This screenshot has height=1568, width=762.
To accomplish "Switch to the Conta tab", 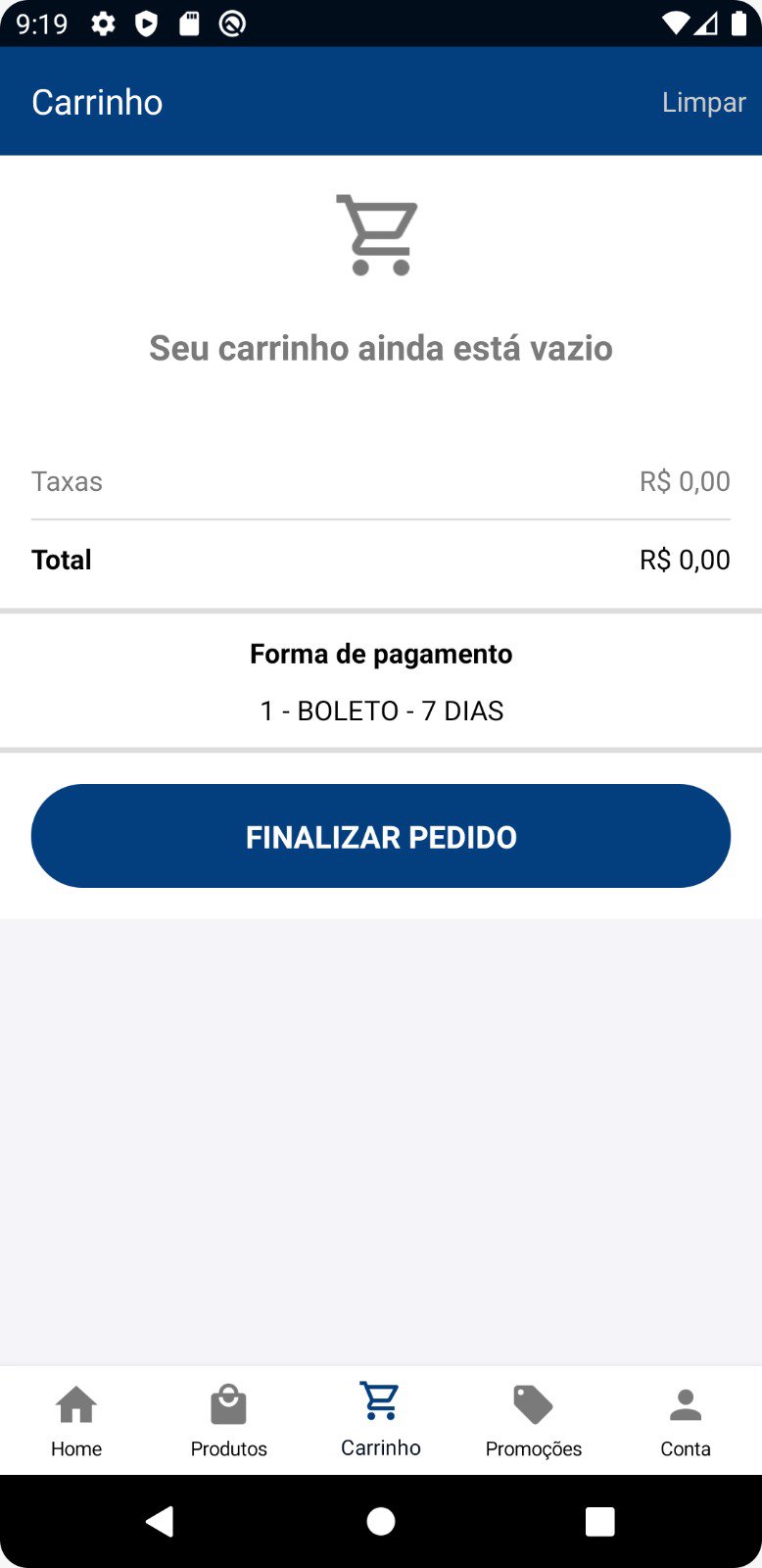I will pos(686,1419).
